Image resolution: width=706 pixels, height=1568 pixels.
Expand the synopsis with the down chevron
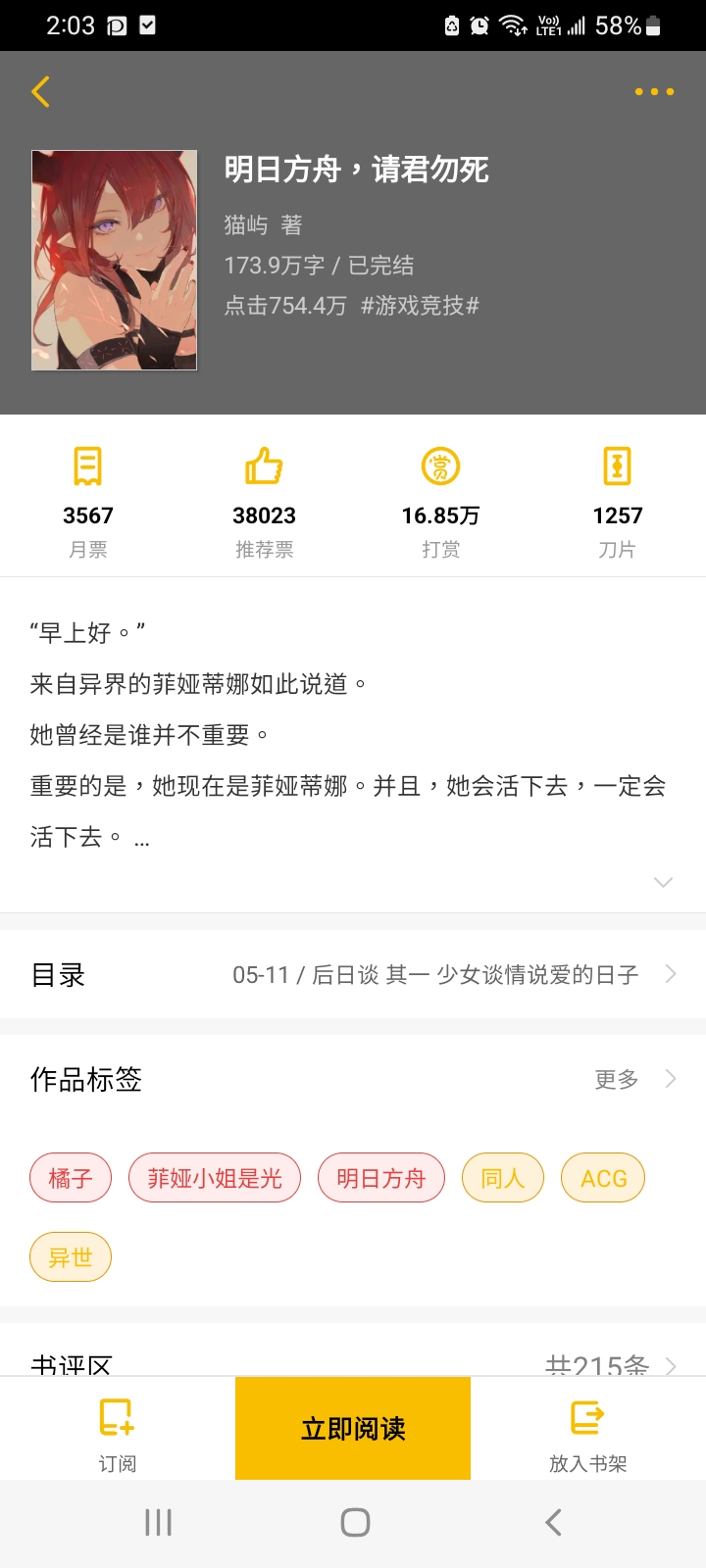[664, 882]
